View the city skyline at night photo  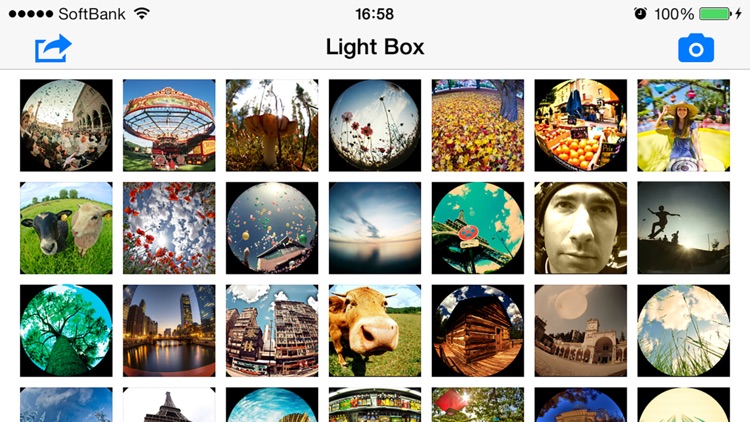(169, 331)
